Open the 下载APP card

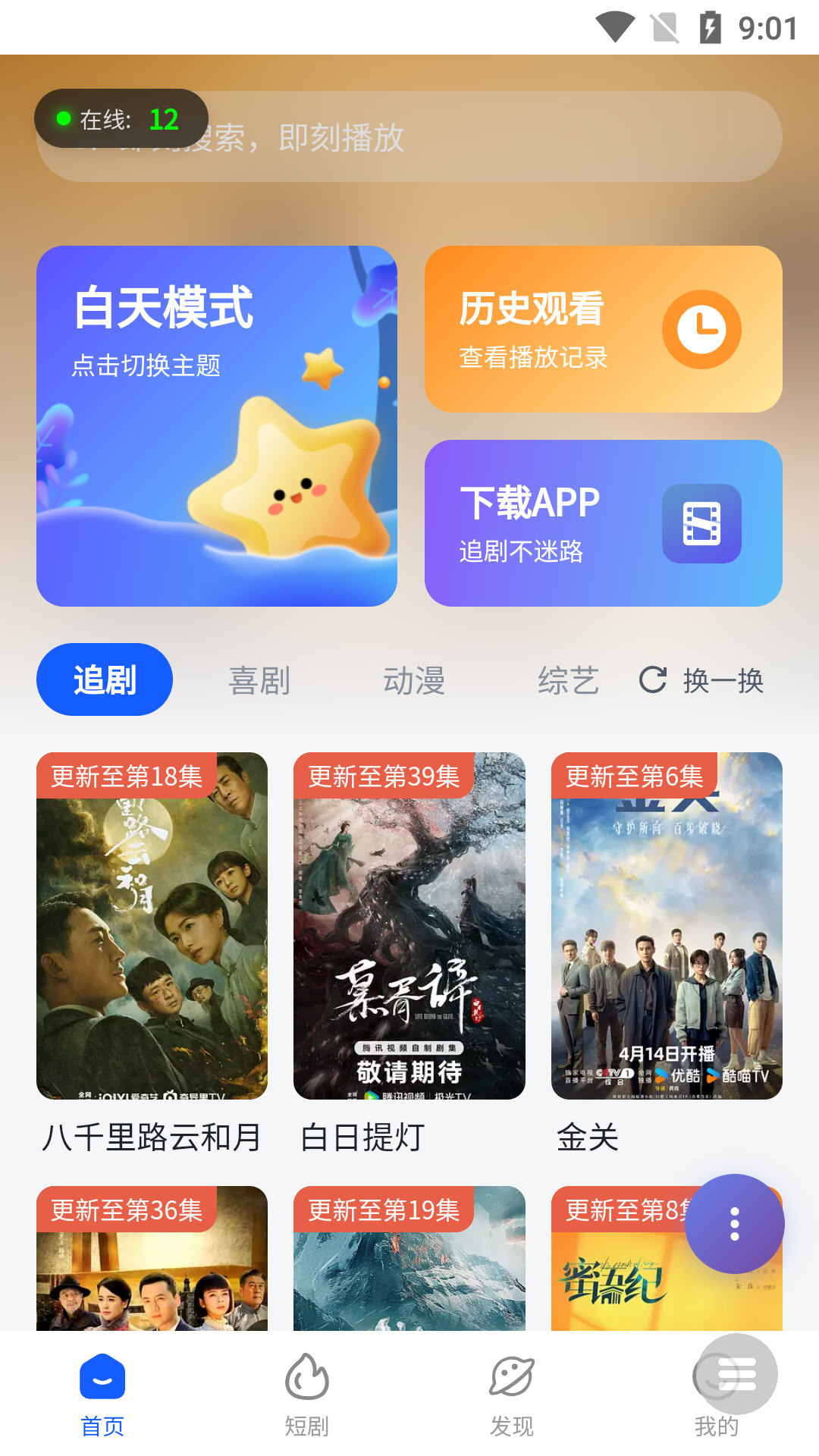603,523
